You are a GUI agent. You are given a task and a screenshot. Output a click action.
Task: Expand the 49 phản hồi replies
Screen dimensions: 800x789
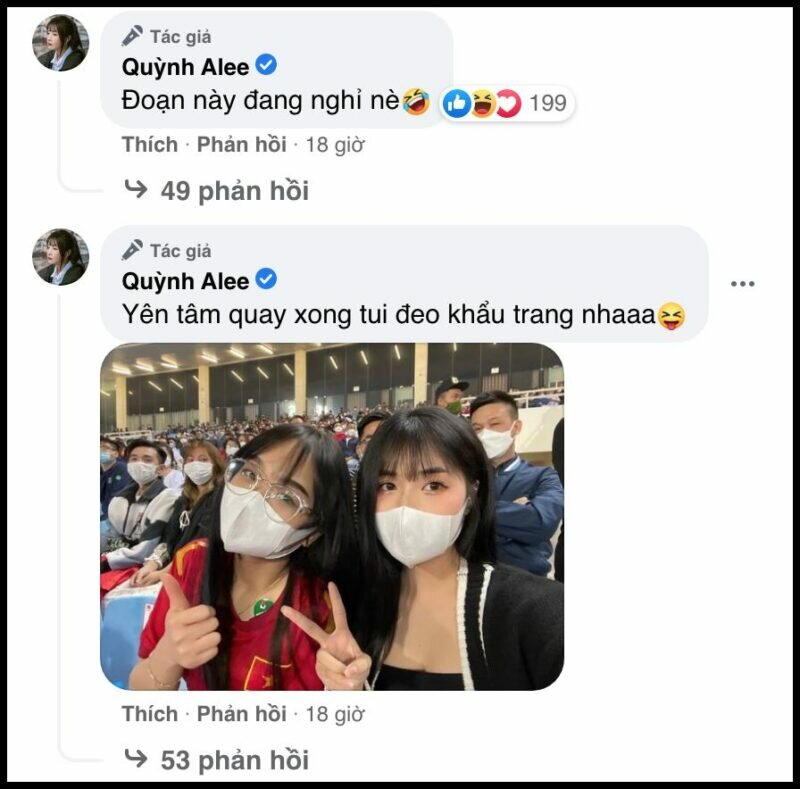pos(234,190)
